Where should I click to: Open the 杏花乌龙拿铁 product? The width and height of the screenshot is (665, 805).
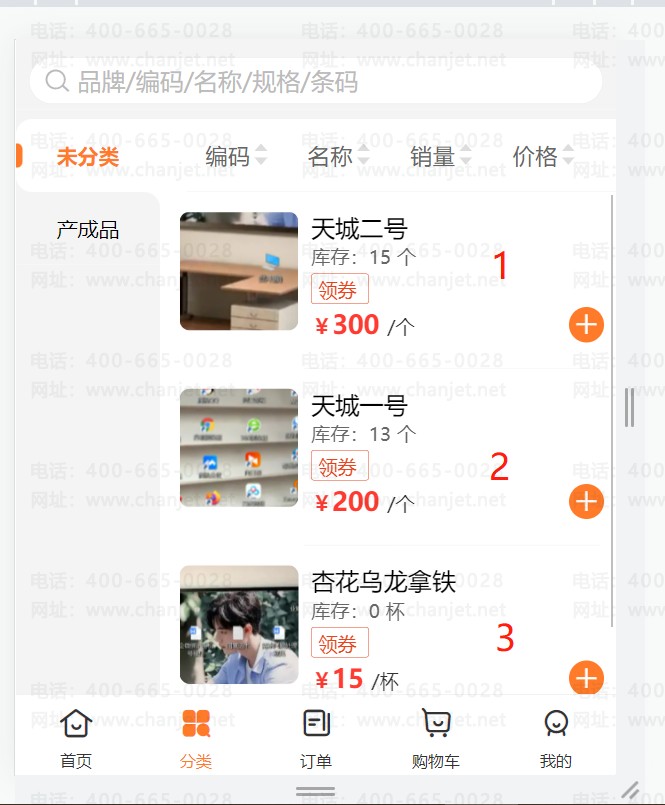coord(383,582)
